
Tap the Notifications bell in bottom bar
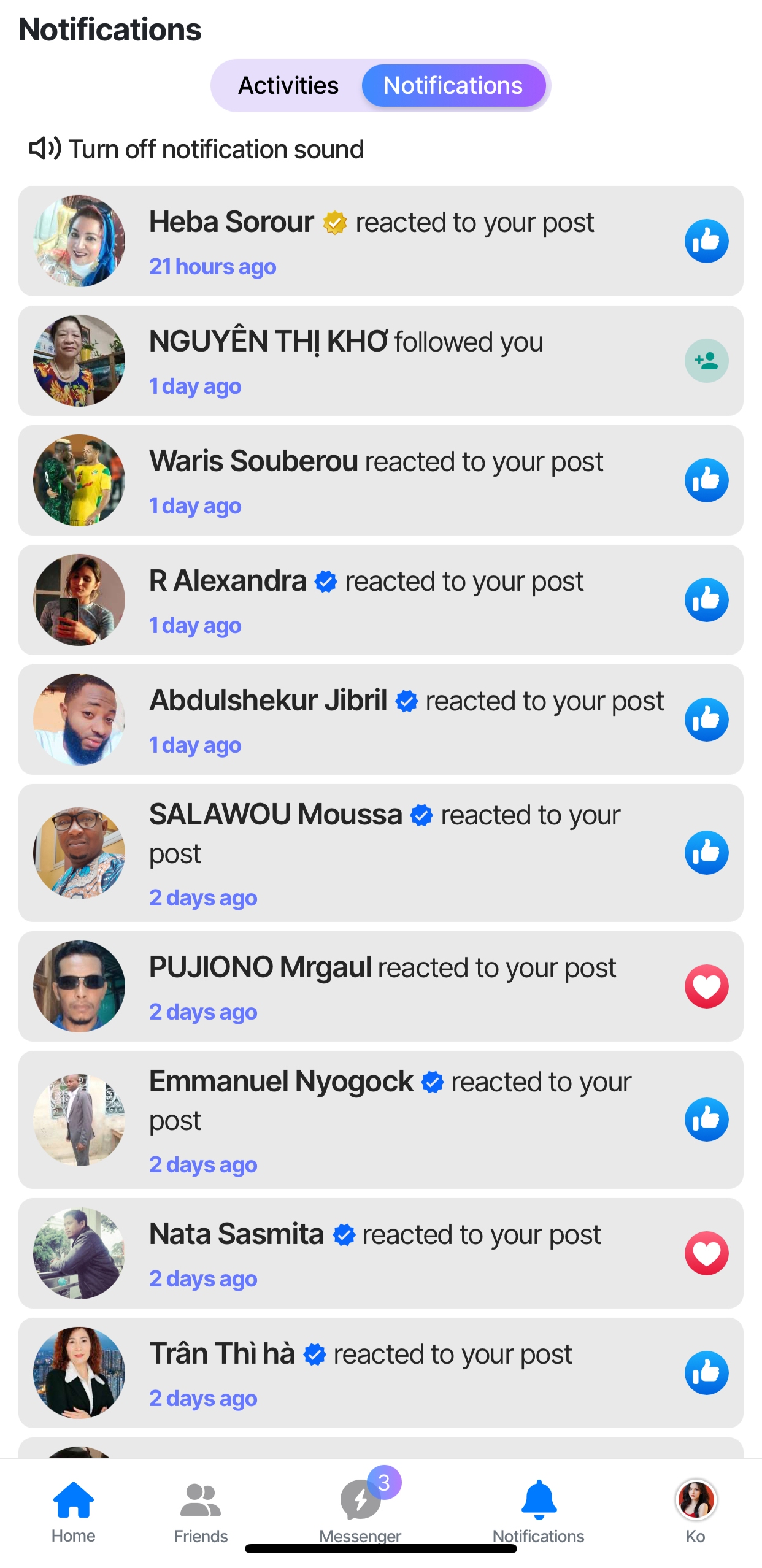tap(539, 1511)
